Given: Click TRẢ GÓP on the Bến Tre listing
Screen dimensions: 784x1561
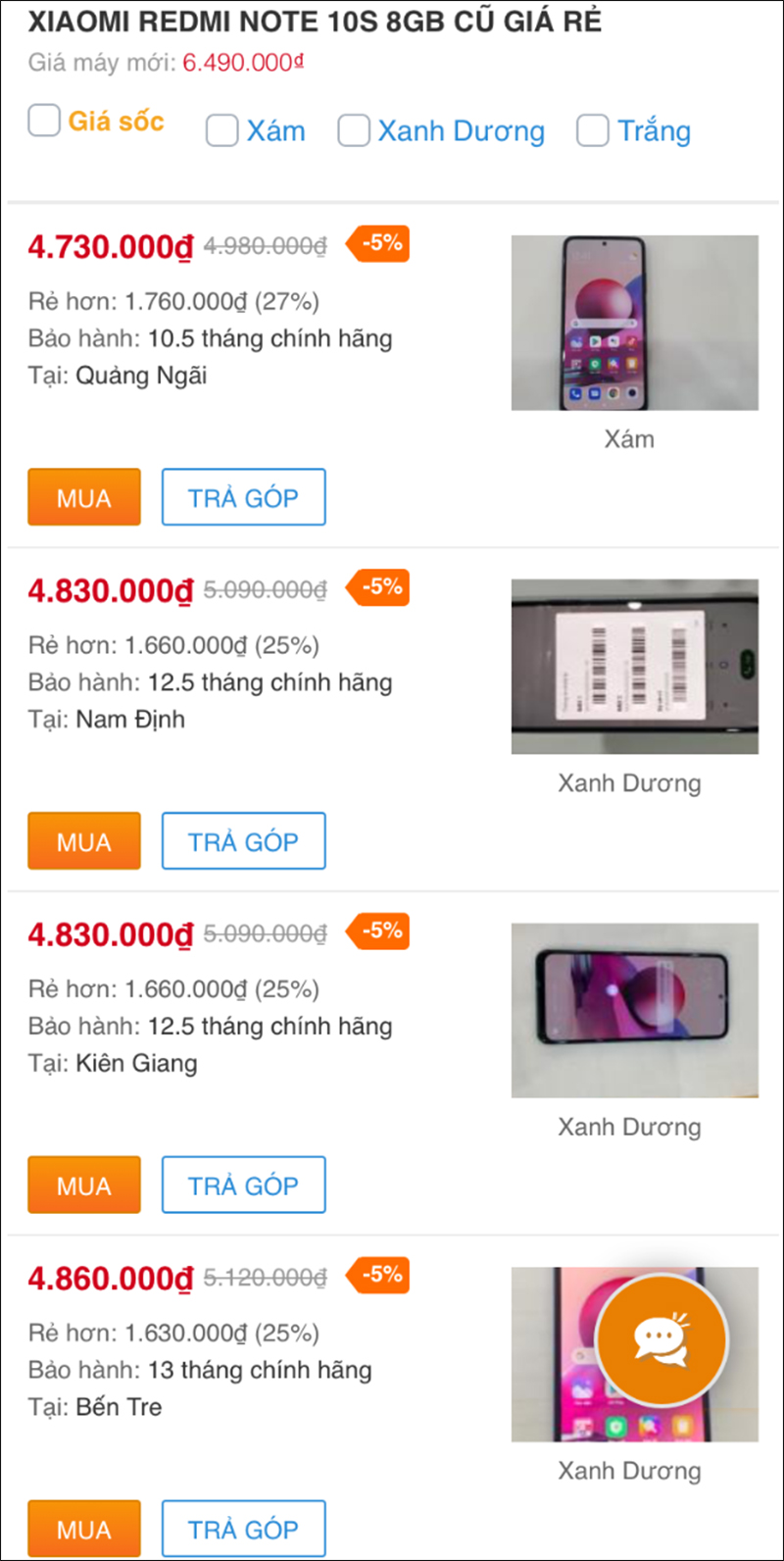Looking at the screenshot, I should coord(243,1528).
